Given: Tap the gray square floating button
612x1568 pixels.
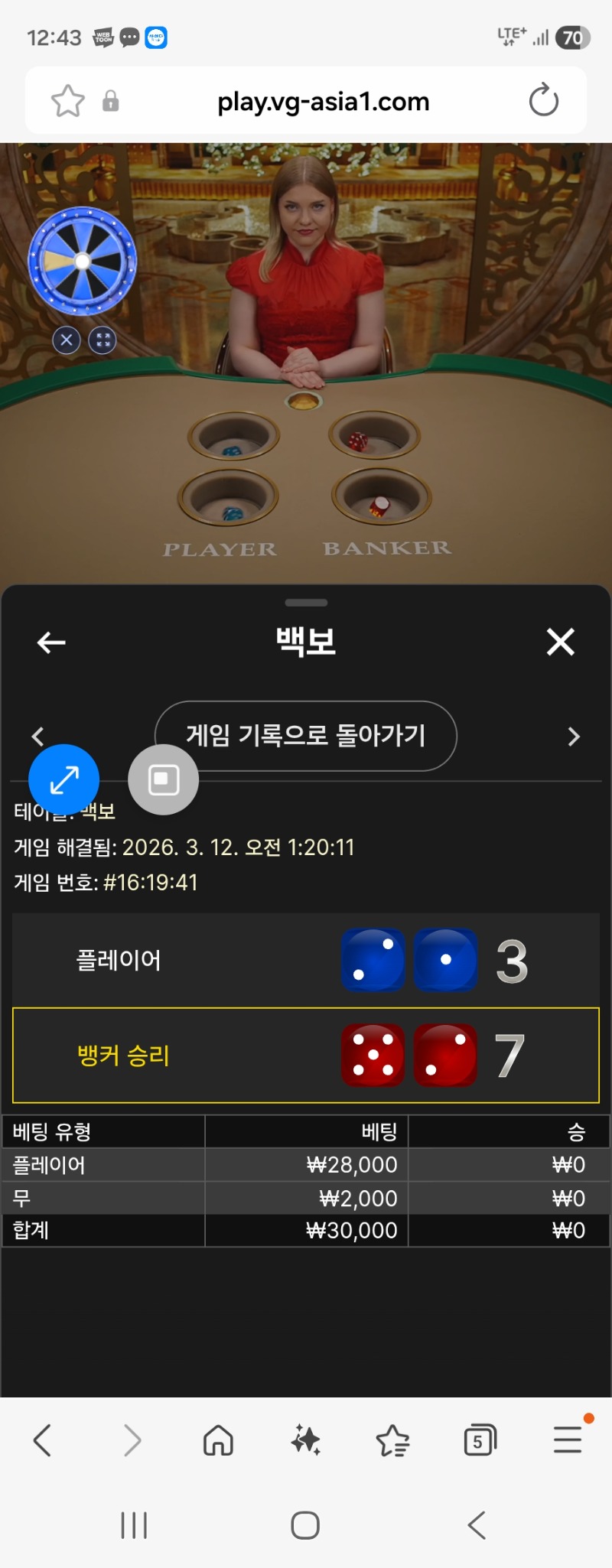Looking at the screenshot, I should point(163,779).
